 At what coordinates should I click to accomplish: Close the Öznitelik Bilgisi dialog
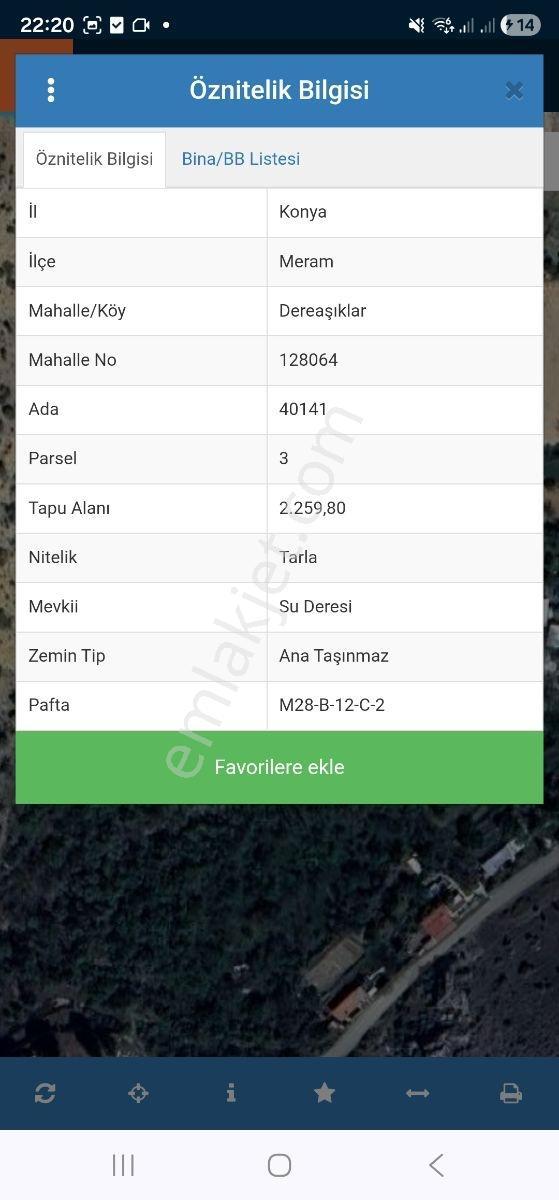tap(514, 91)
